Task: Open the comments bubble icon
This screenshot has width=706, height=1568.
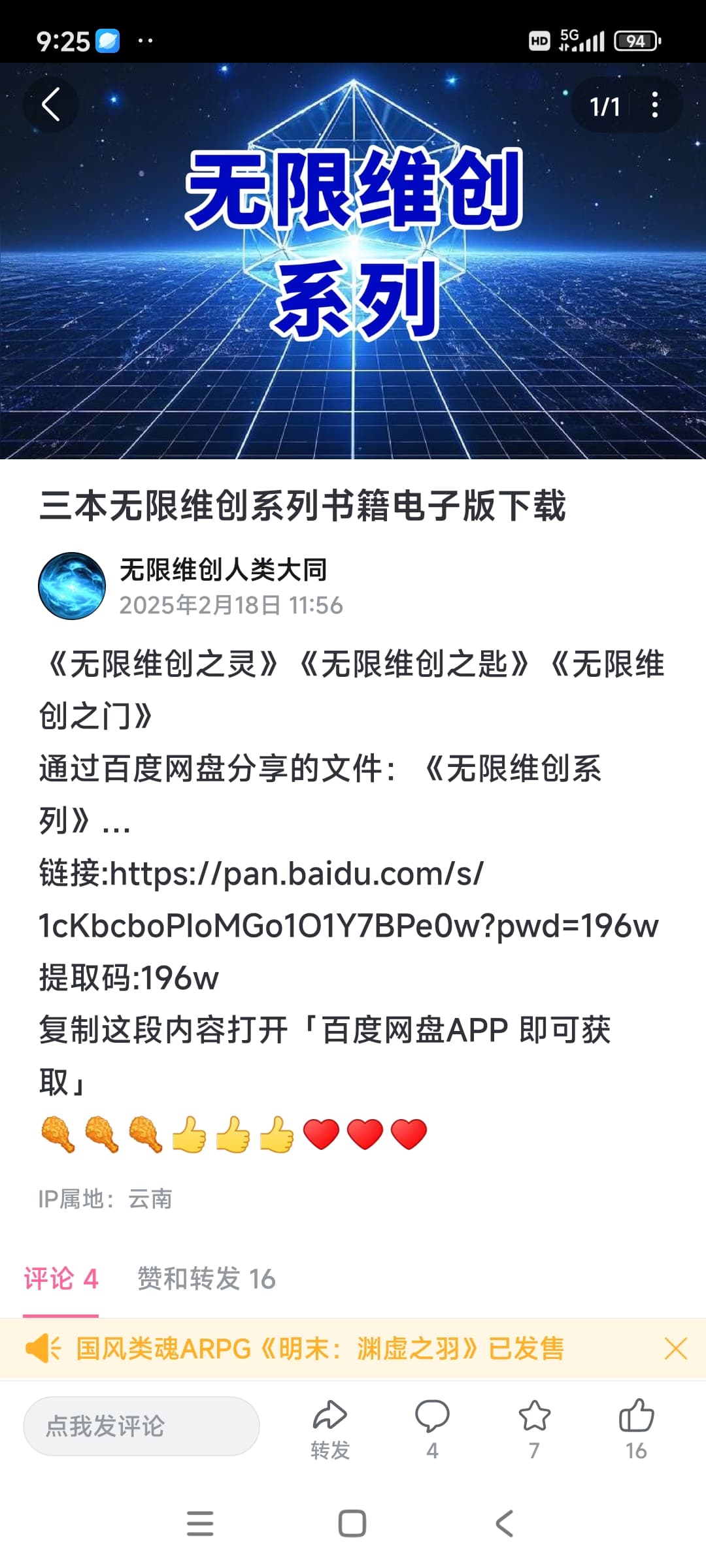Action: (432, 1430)
